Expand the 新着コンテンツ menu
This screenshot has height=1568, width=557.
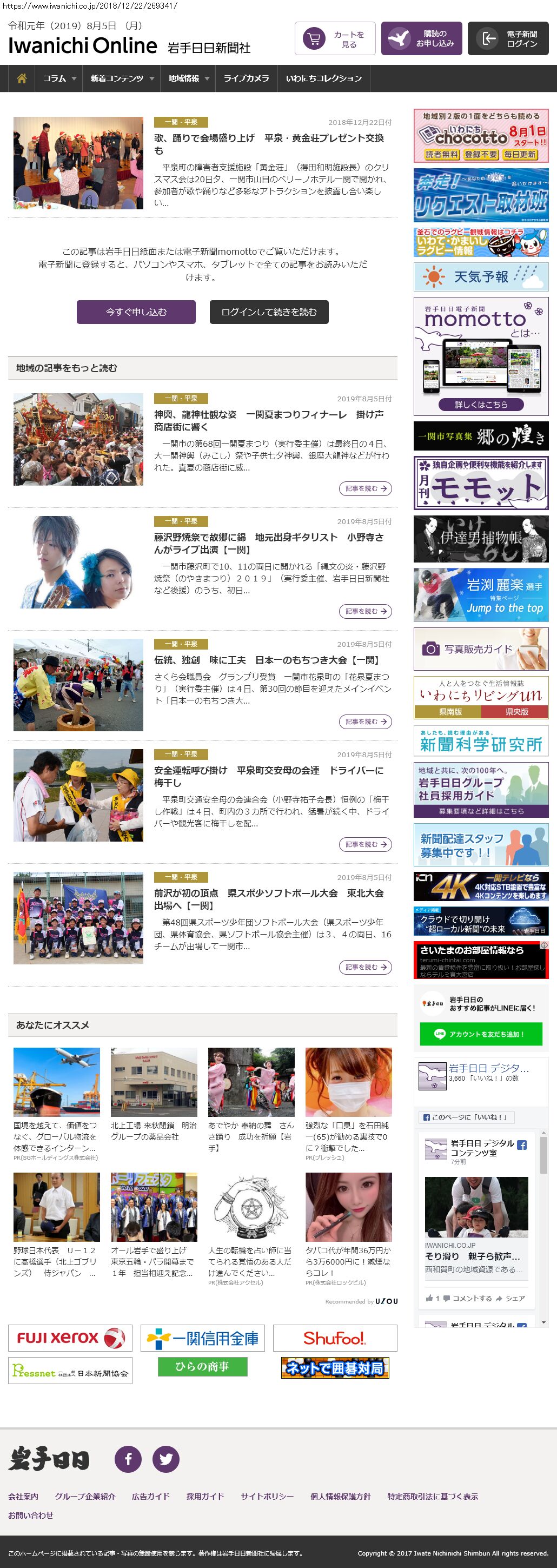pos(121,78)
